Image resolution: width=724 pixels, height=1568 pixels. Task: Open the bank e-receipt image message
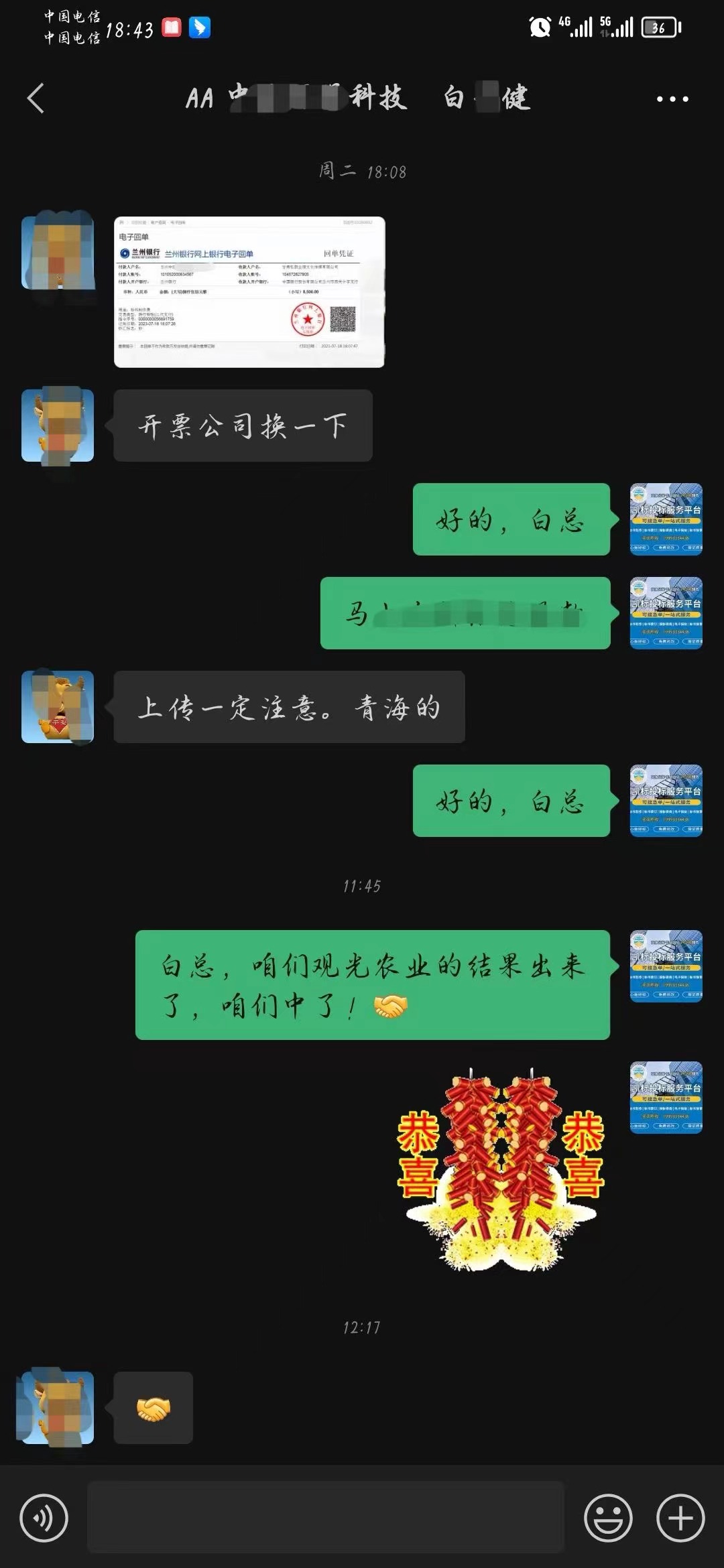coord(249,291)
